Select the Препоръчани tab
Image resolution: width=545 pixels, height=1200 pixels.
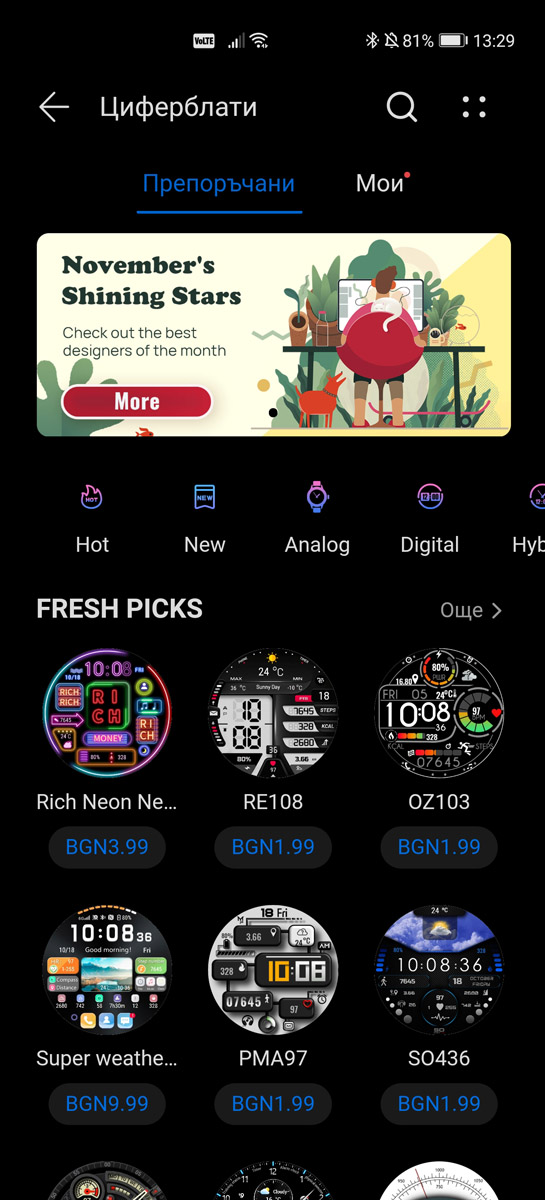tap(219, 184)
